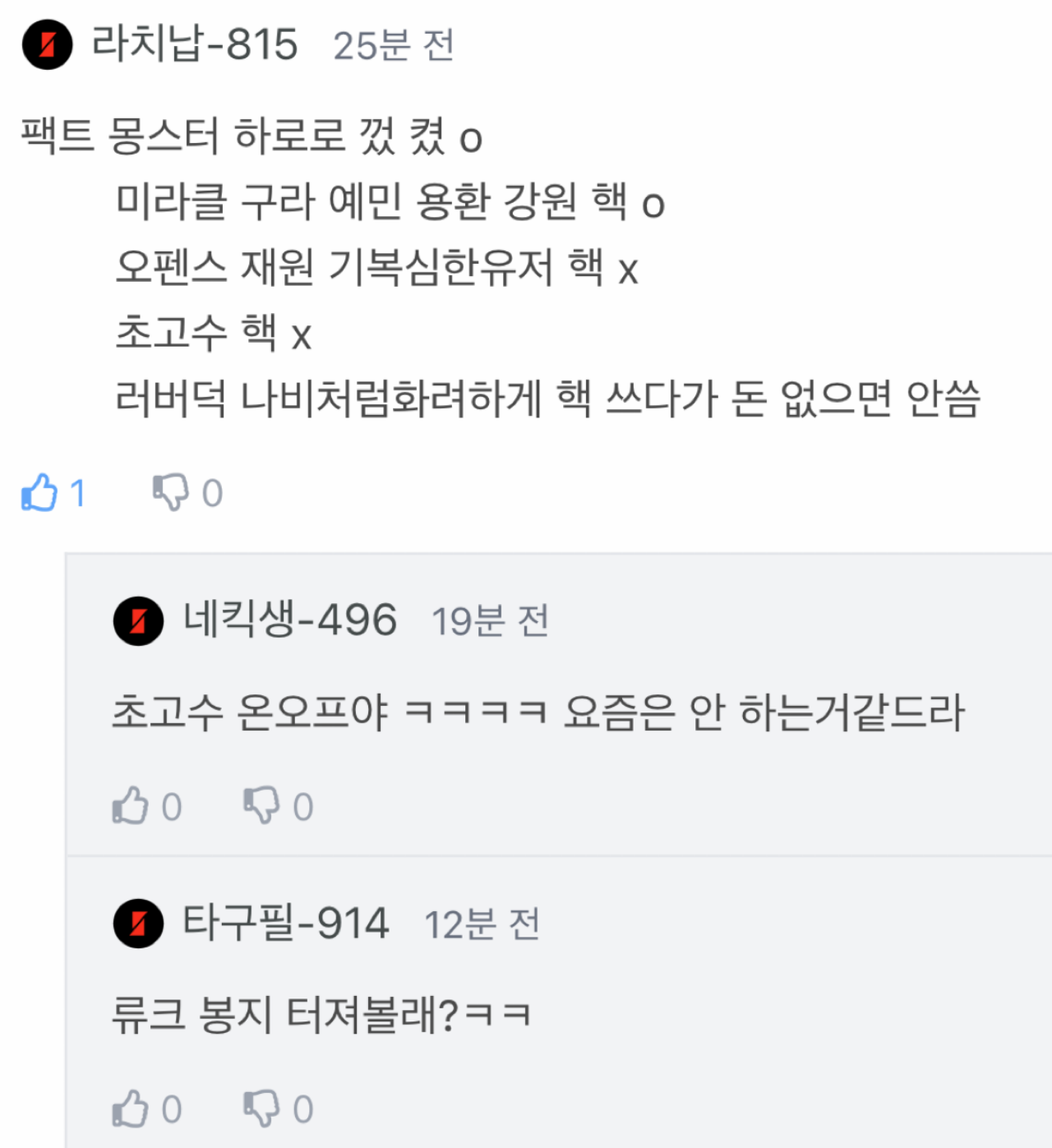Like the reply by 타구필-914
This screenshot has width=1052, height=1148.
130,1109
